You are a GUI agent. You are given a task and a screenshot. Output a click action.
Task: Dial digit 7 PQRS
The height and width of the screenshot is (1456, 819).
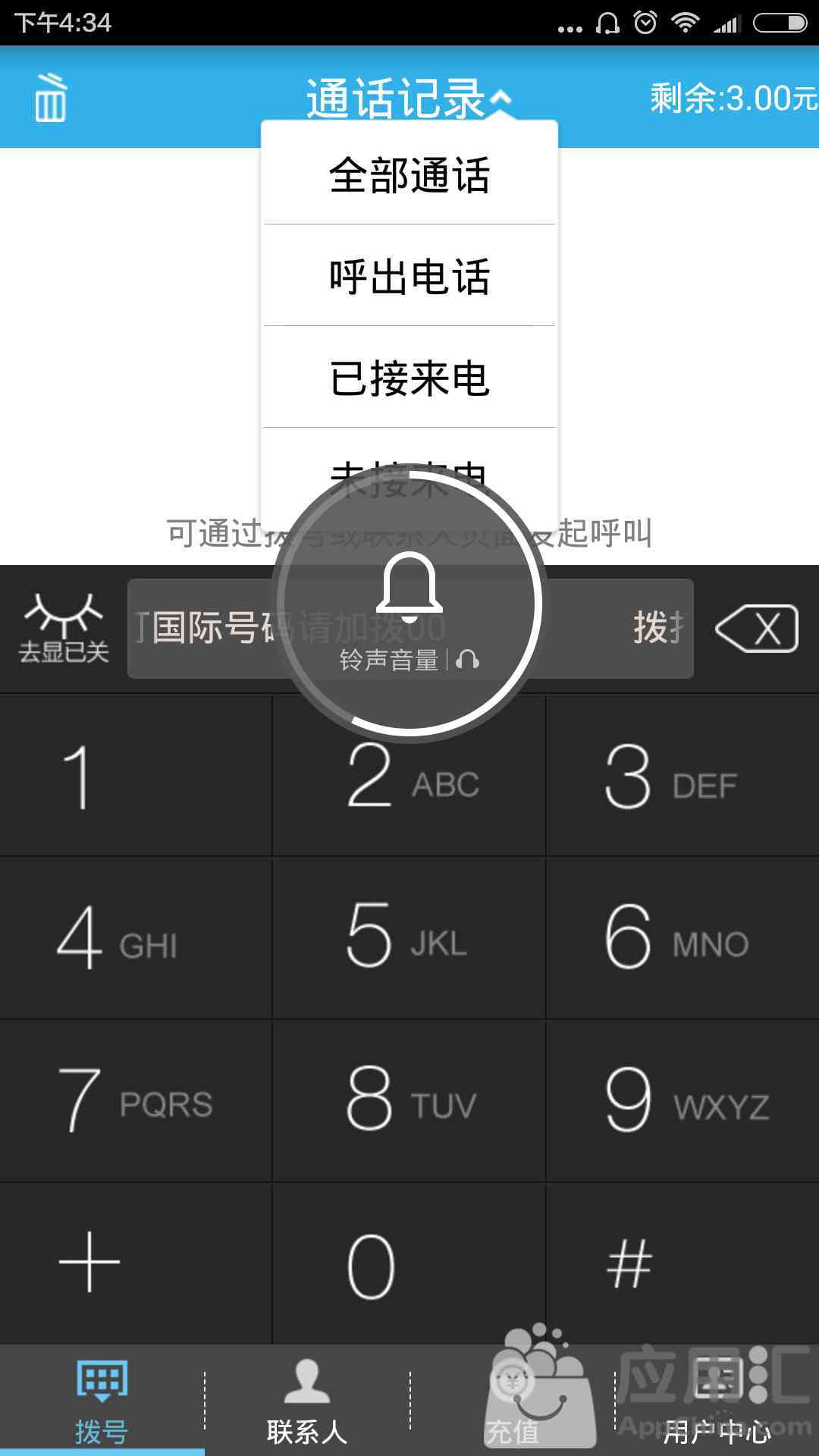136,1101
